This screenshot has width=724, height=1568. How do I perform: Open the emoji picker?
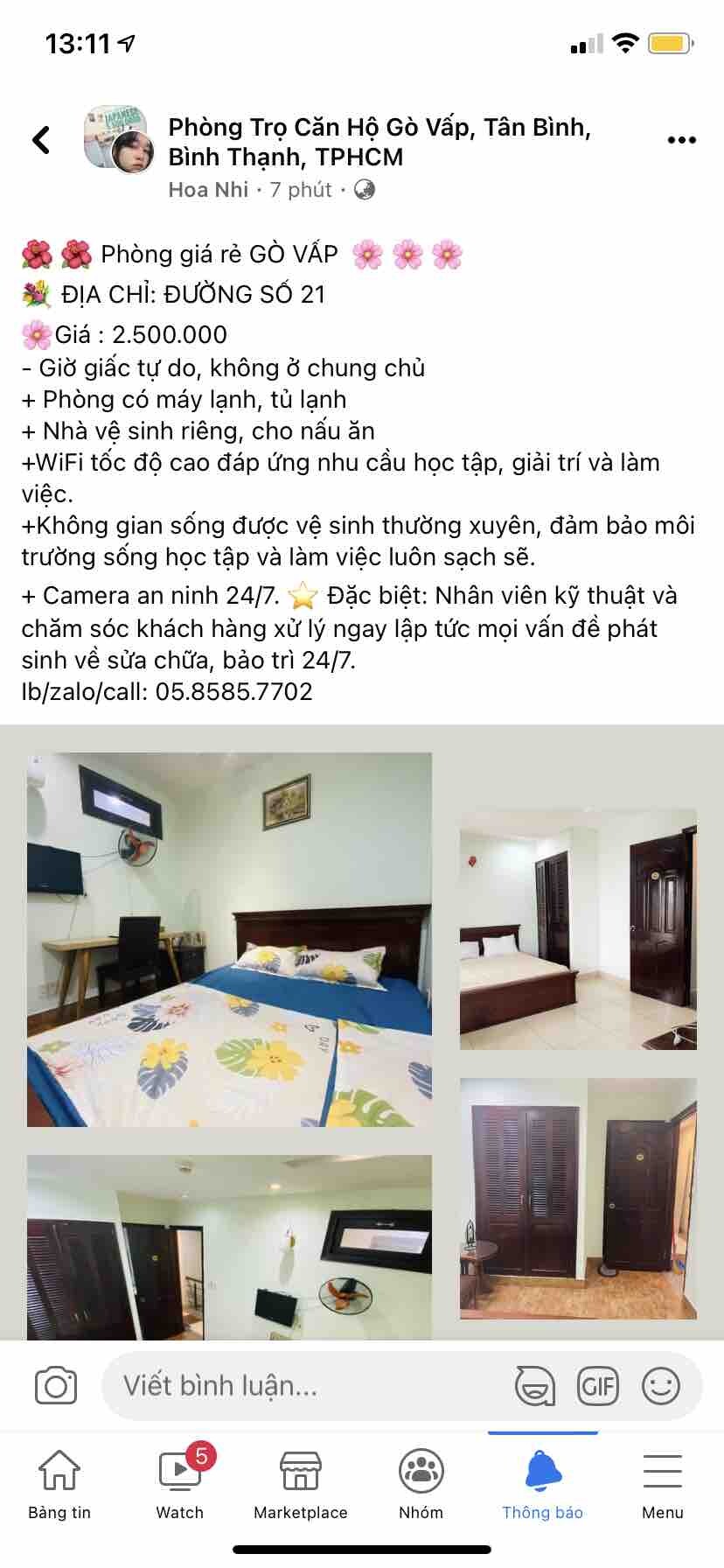pos(660,1386)
